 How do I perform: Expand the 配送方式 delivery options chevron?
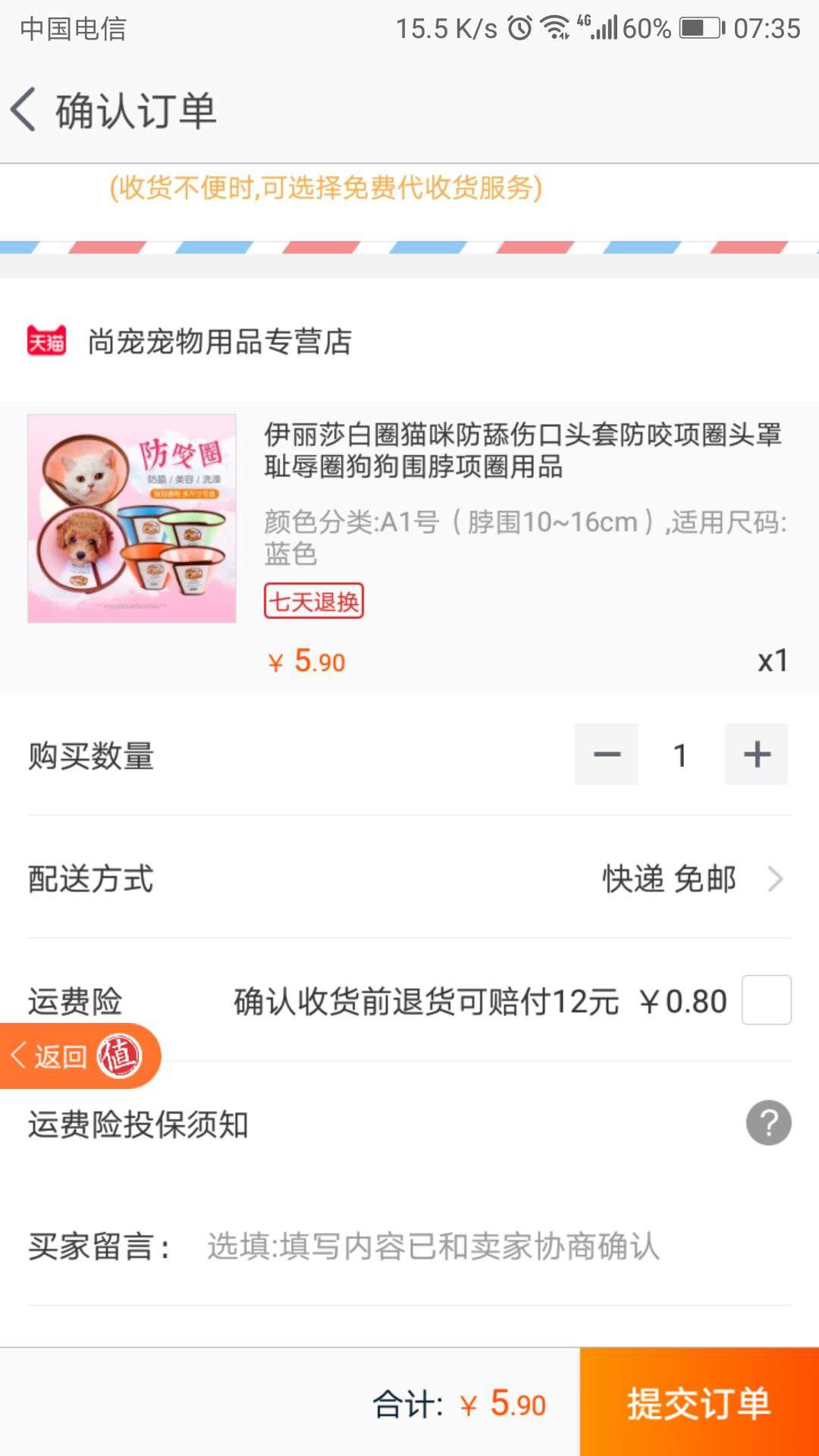[775, 879]
